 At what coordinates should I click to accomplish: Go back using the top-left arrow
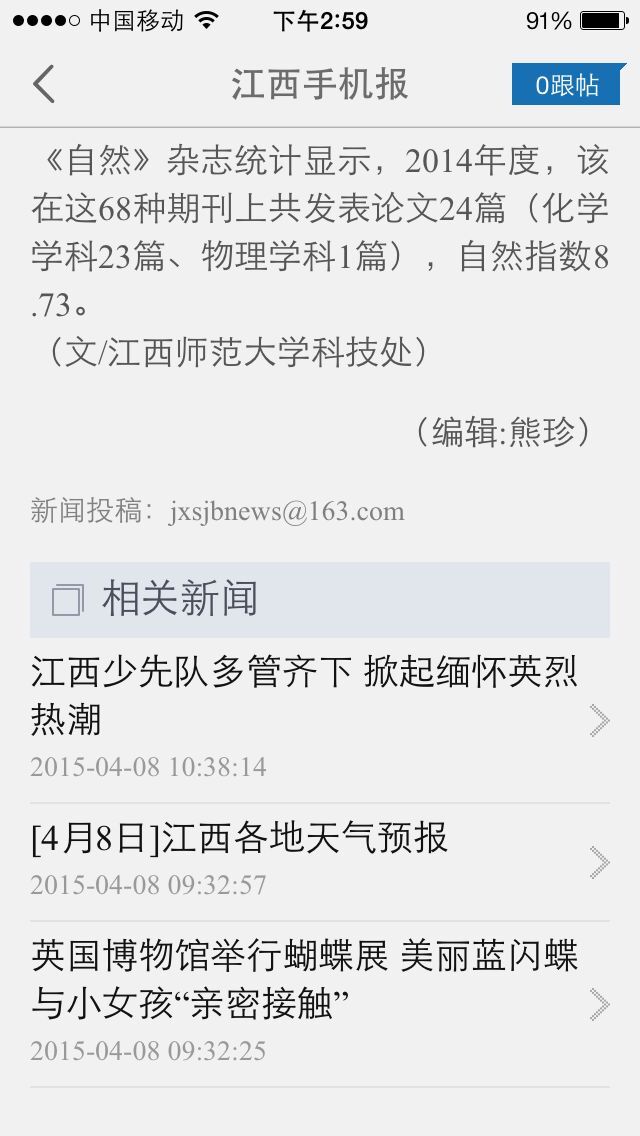(x=44, y=84)
